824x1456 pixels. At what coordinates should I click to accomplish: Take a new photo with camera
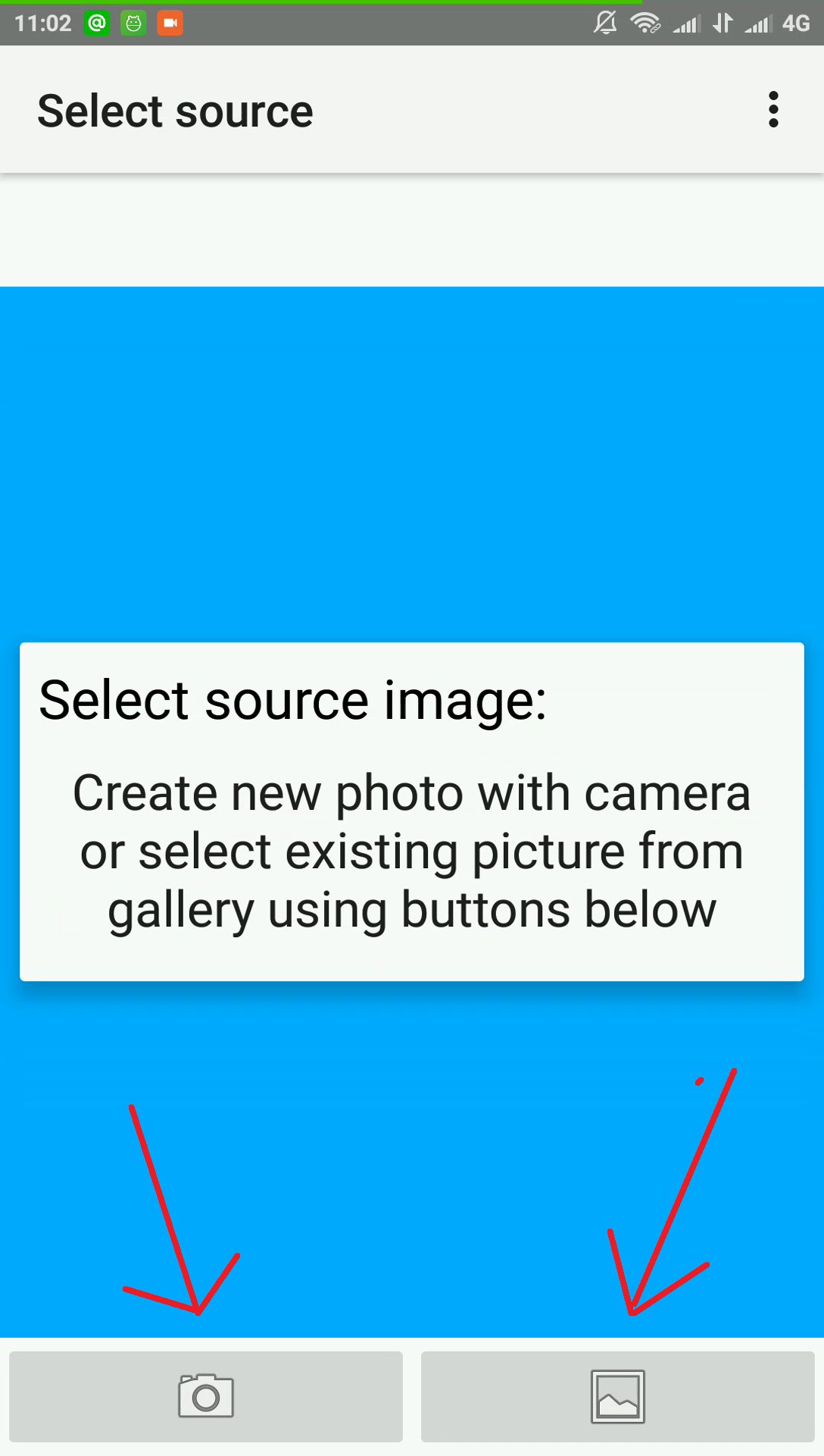[205, 1396]
